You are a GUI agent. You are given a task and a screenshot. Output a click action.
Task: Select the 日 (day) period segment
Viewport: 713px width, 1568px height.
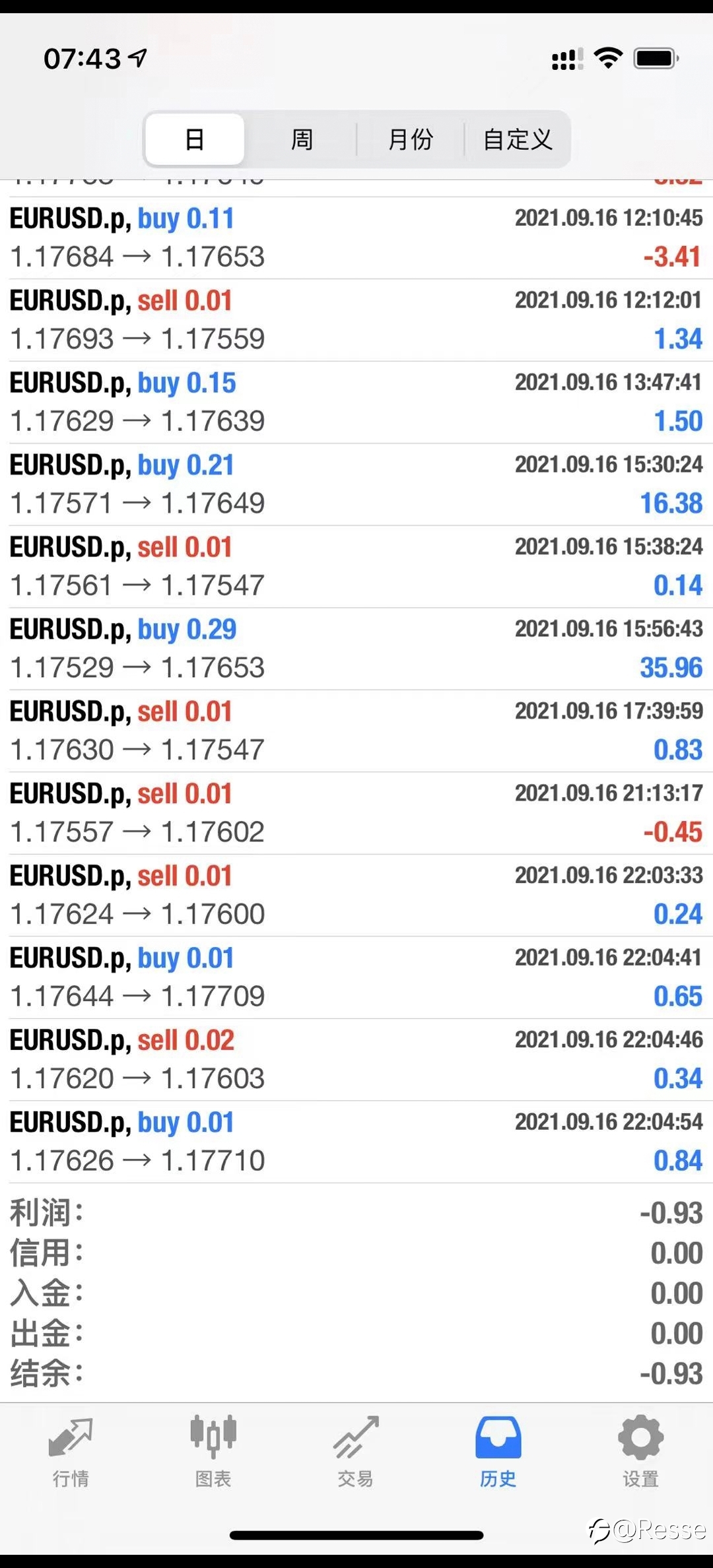195,139
